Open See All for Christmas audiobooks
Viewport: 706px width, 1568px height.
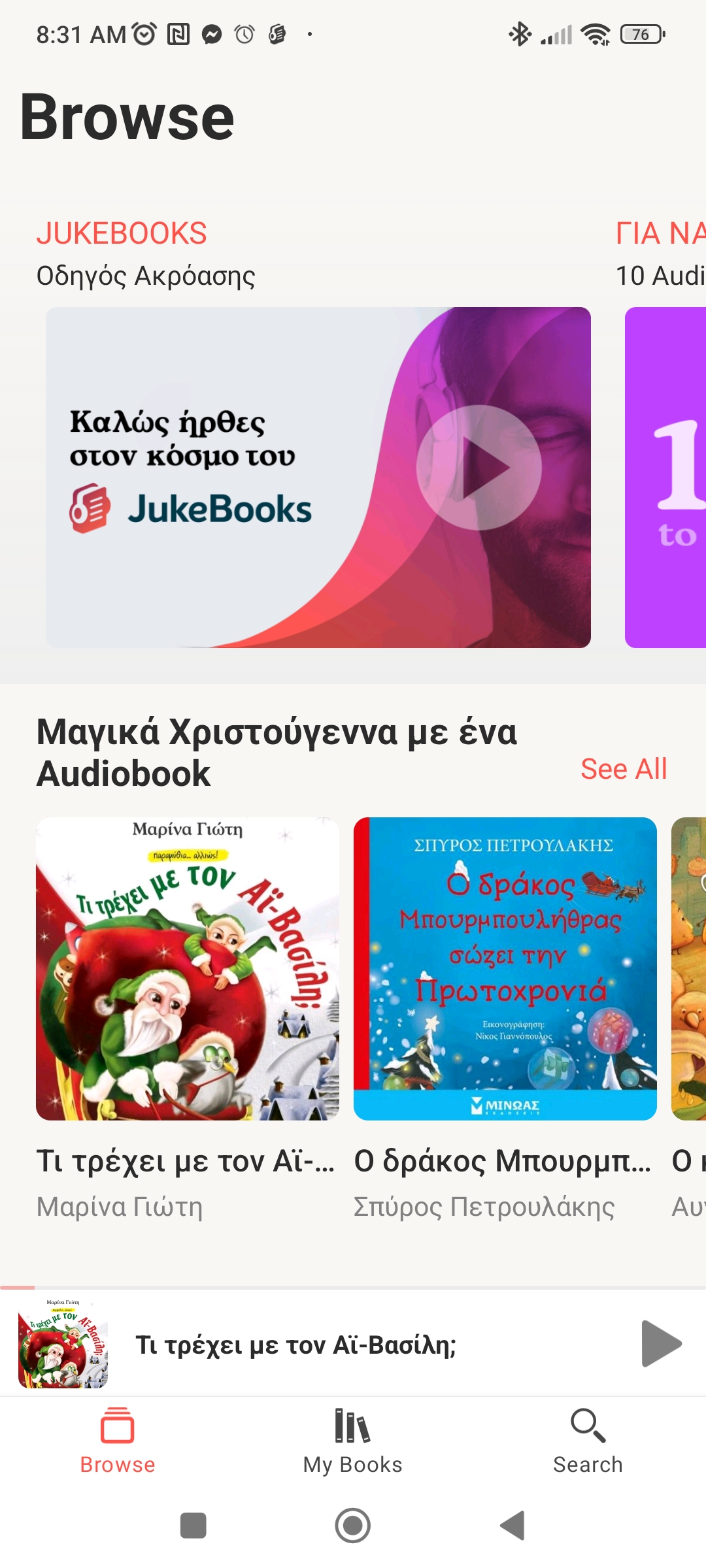tap(624, 769)
